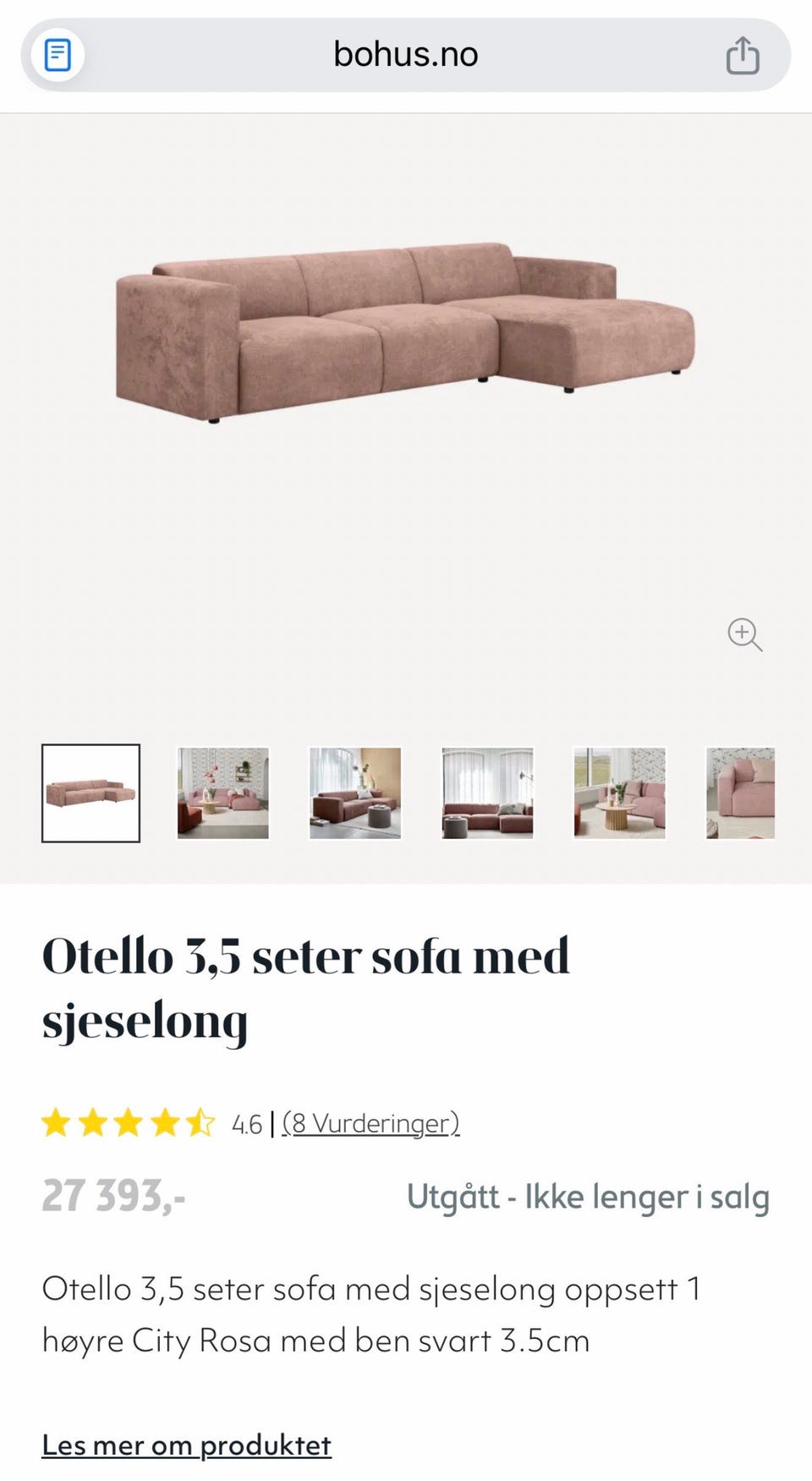Open the magnifier zoom icon on product image
The image size is (812, 1481).
745,635
